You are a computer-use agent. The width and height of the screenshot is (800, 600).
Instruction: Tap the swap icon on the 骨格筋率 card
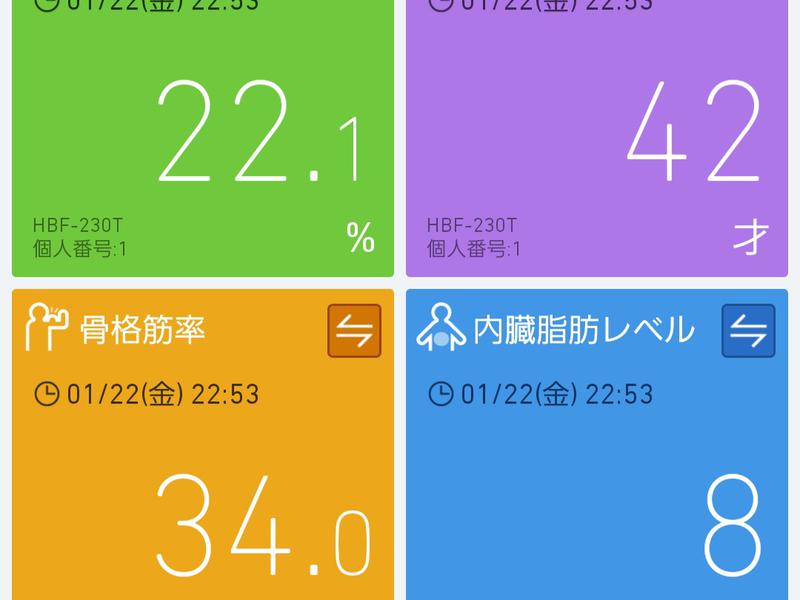(354, 331)
